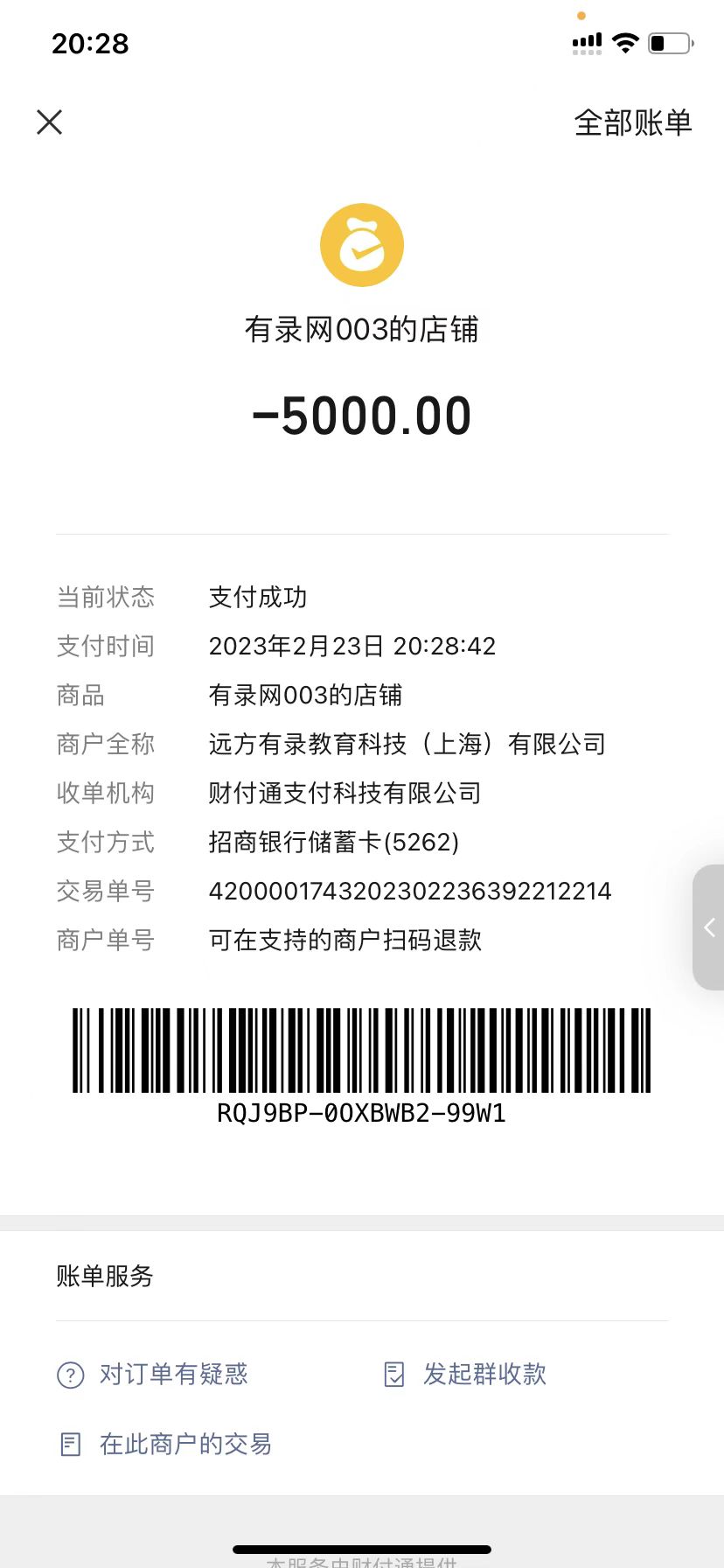Viewport: 724px width, 1568px height.
Task: Open 全部账单 (all bills)
Action: (x=632, y=122)
